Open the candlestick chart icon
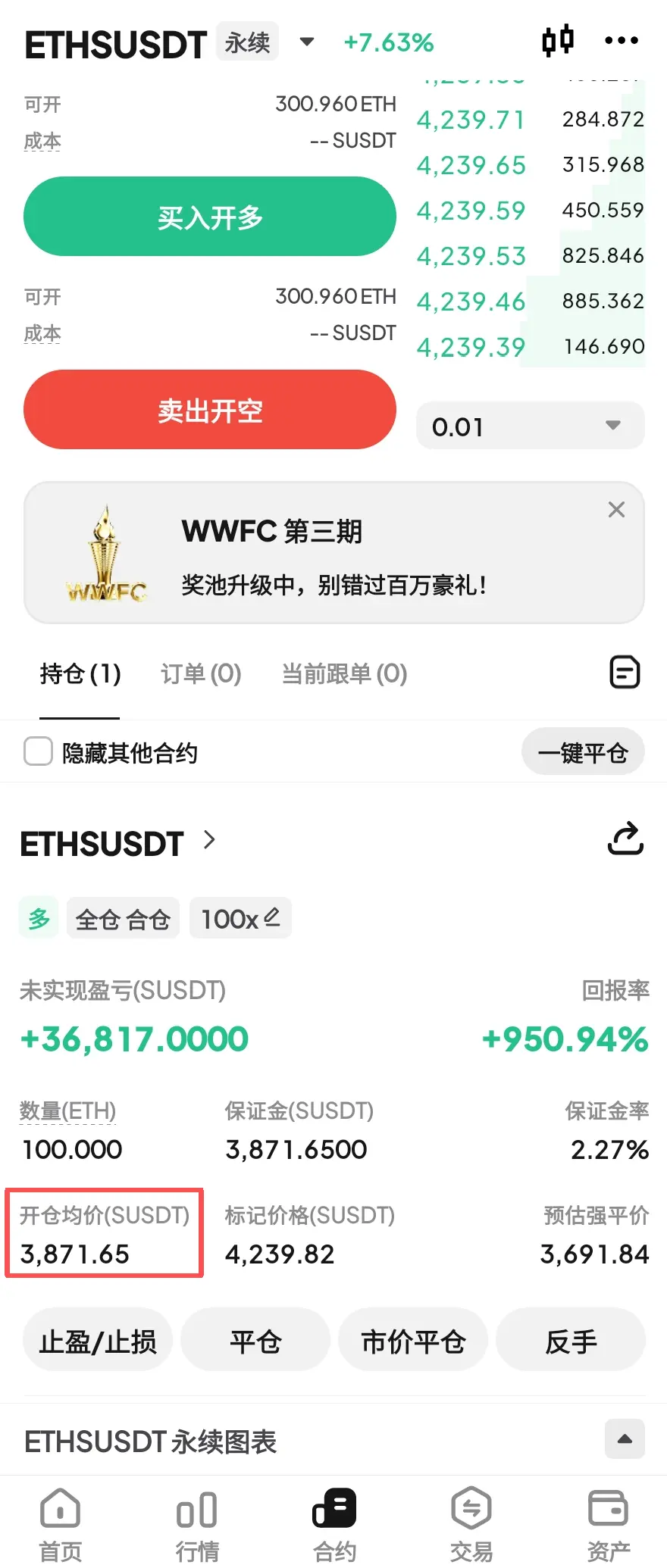This screenshot has height=1568, width=667. (x=558, y=41)
